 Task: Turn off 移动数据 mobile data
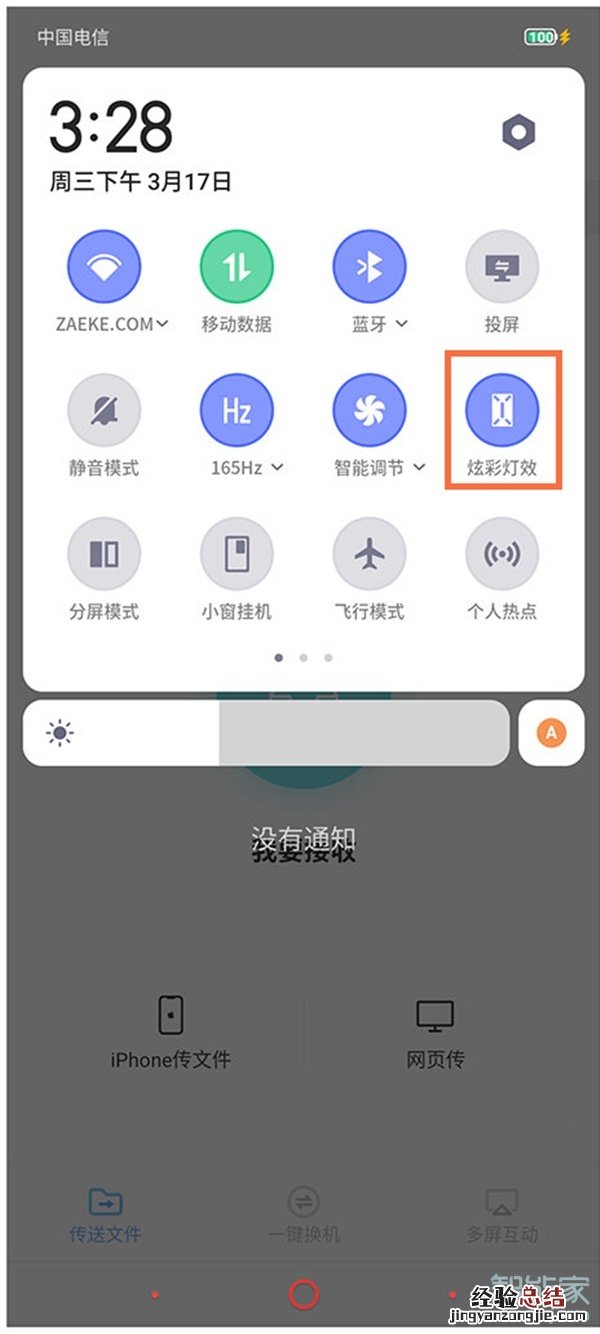pos(237,268)
